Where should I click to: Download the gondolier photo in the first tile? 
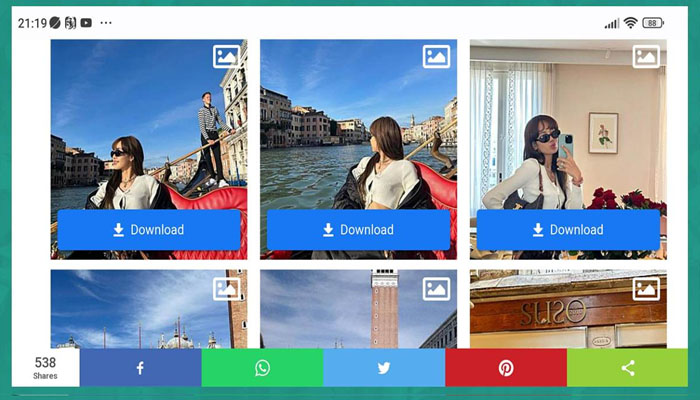point(148,230)
